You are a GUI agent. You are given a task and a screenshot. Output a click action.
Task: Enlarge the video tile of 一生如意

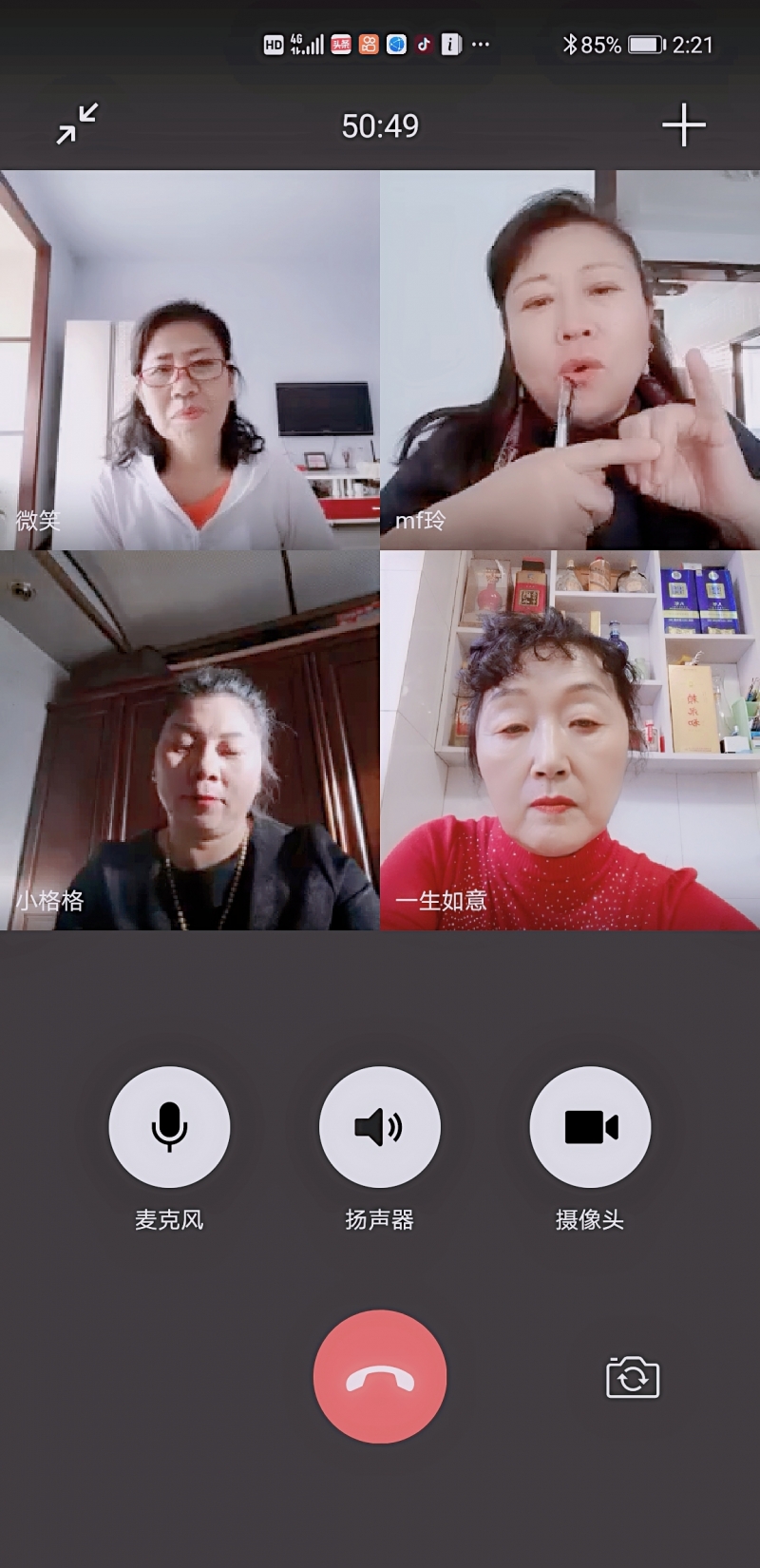(x=570, y=740)
